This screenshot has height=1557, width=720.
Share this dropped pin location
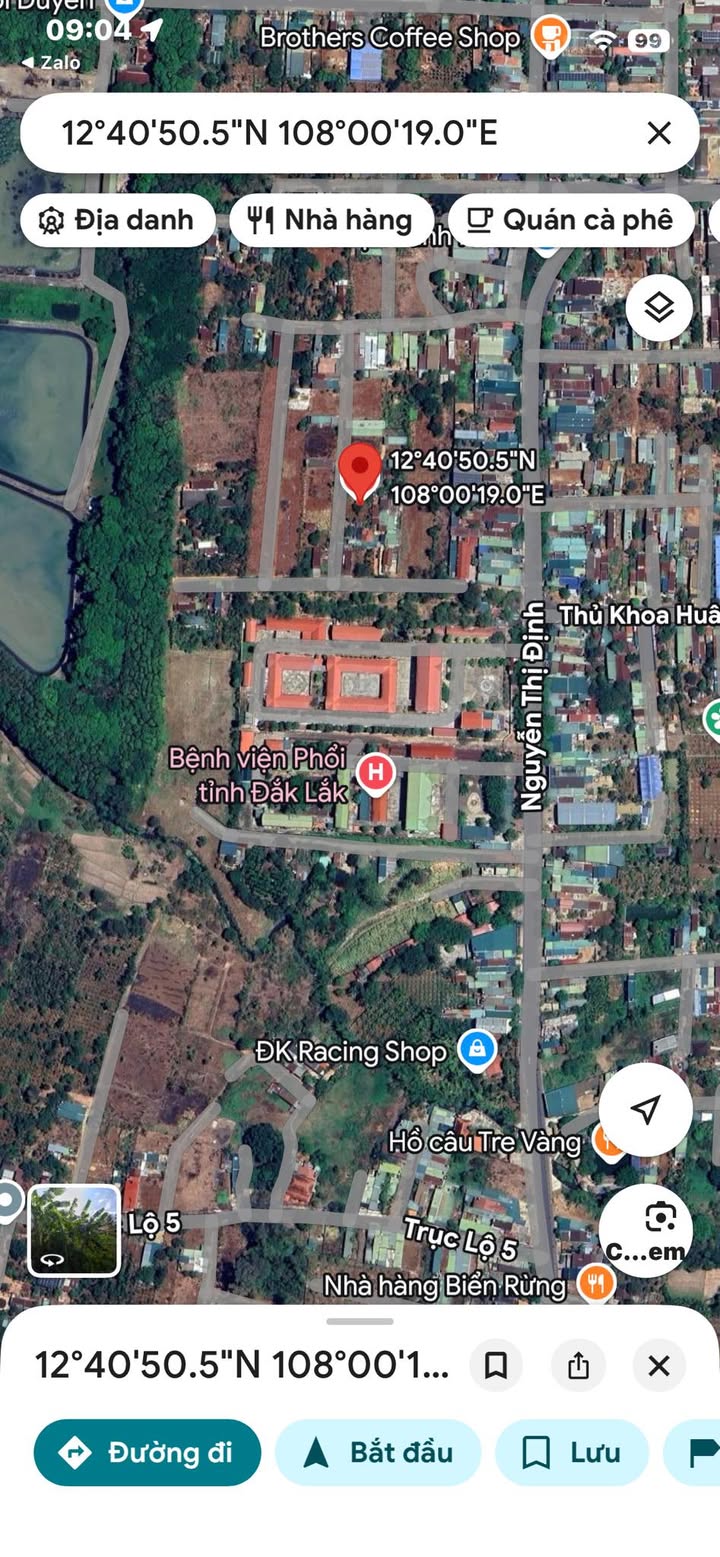(578, 1365)
